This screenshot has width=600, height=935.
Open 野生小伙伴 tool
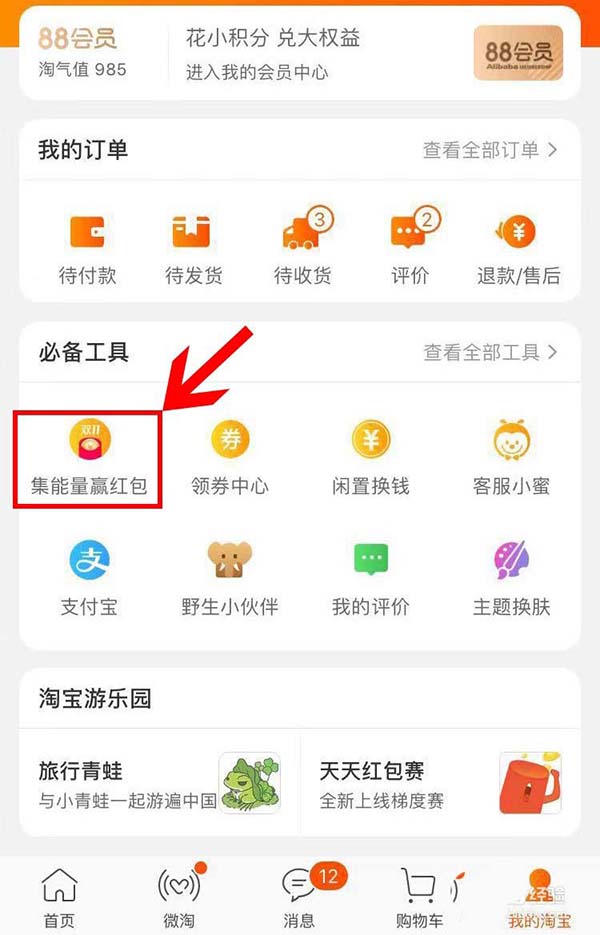[230, 578]
